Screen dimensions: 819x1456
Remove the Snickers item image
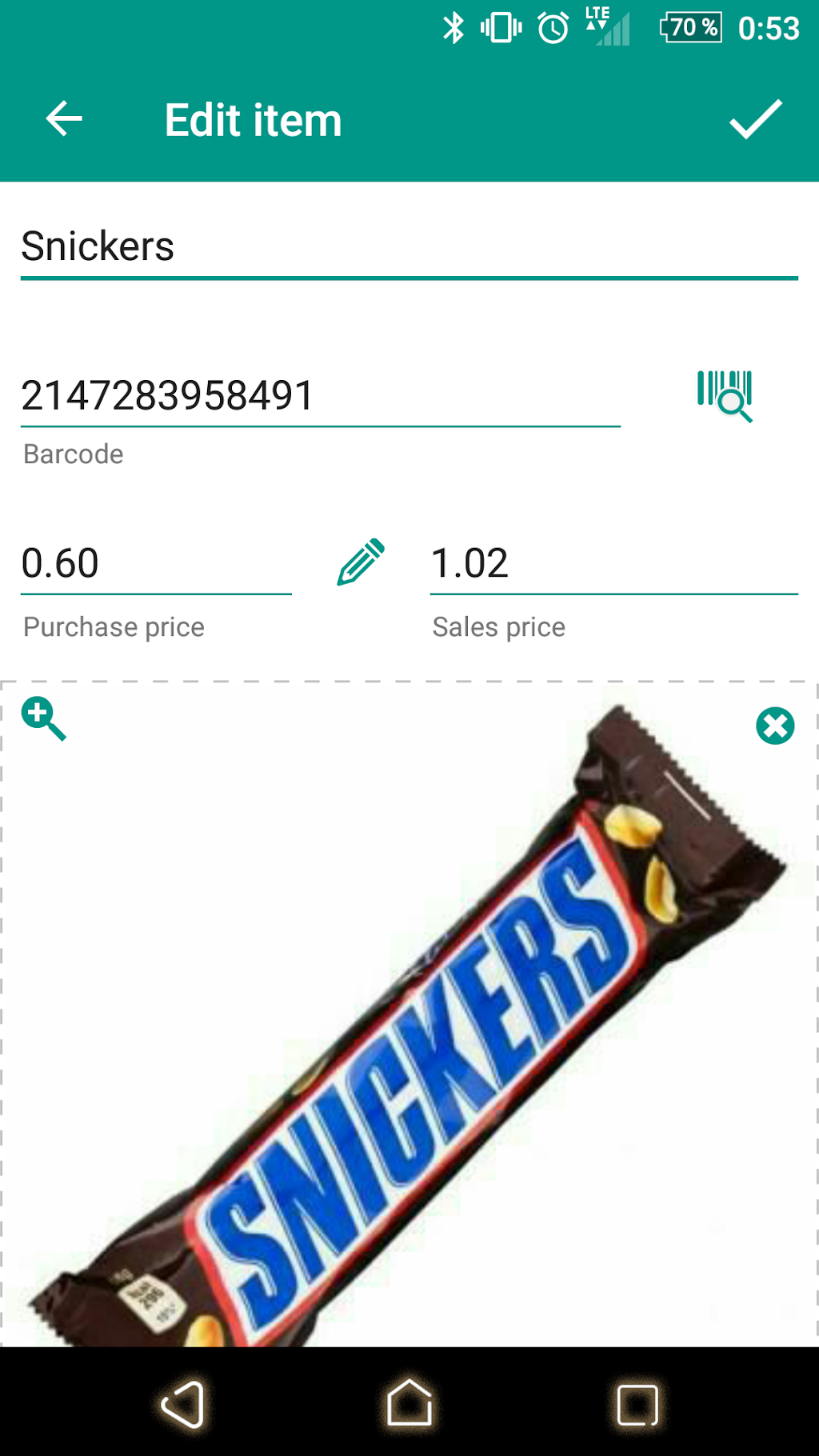click(775, 726)
